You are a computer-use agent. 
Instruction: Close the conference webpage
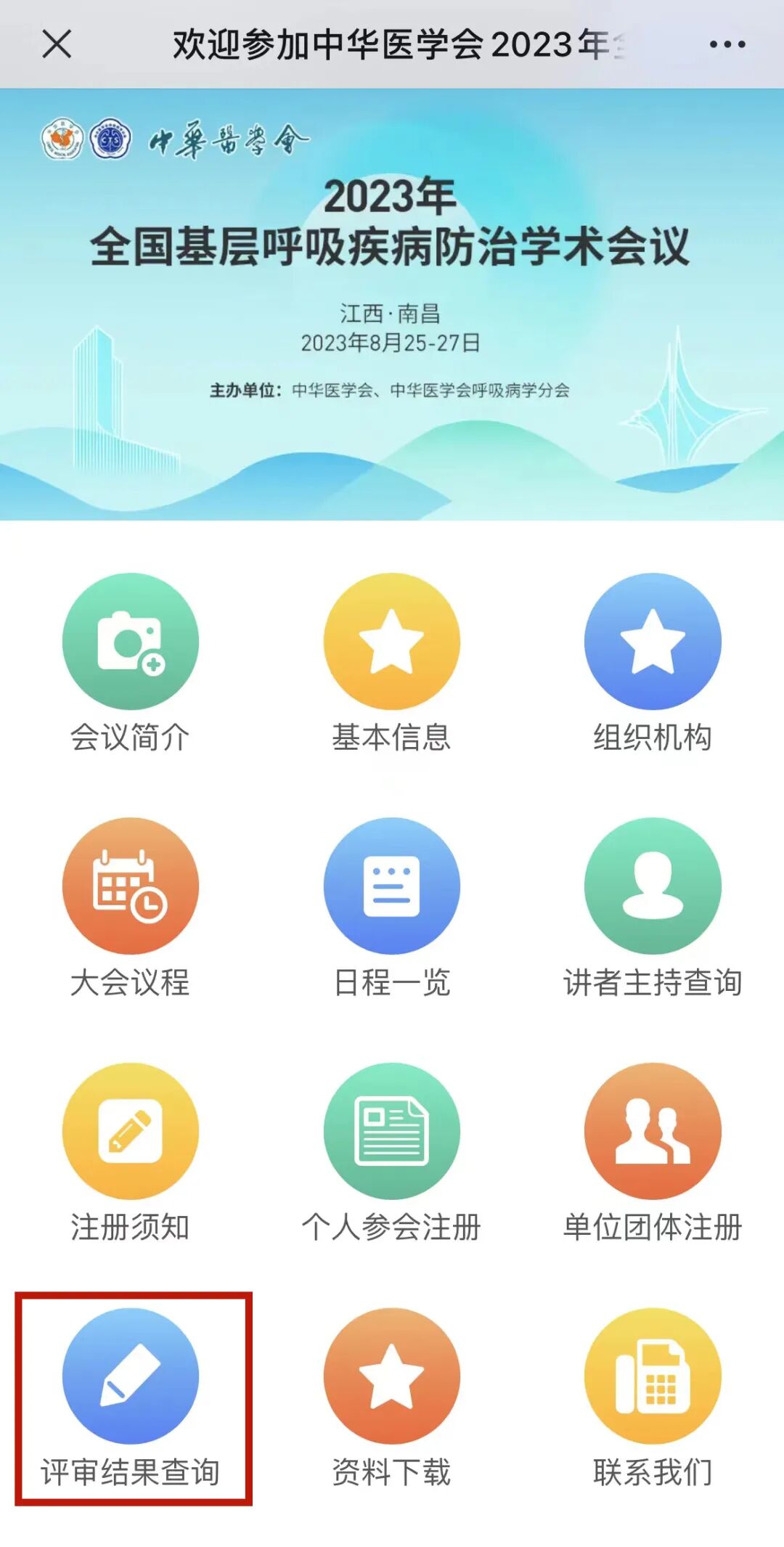coord(57,44)
